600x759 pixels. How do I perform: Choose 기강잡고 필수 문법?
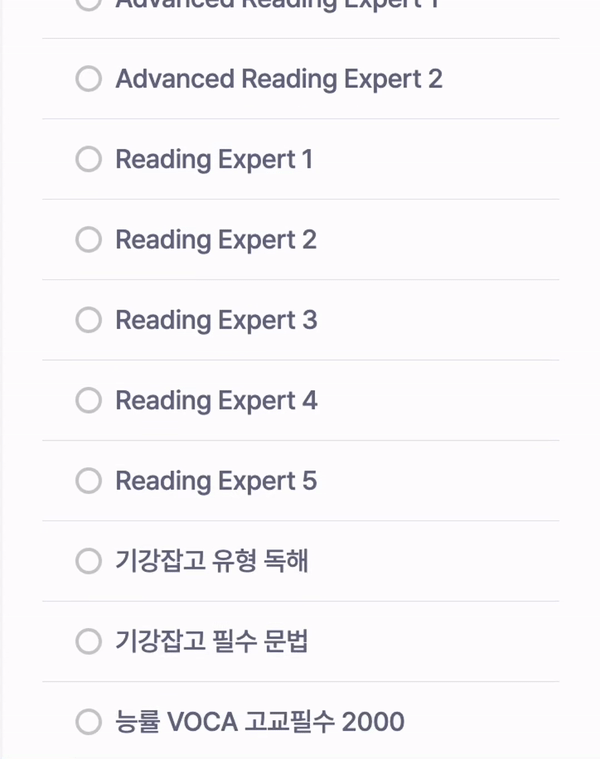click(89, 641)
